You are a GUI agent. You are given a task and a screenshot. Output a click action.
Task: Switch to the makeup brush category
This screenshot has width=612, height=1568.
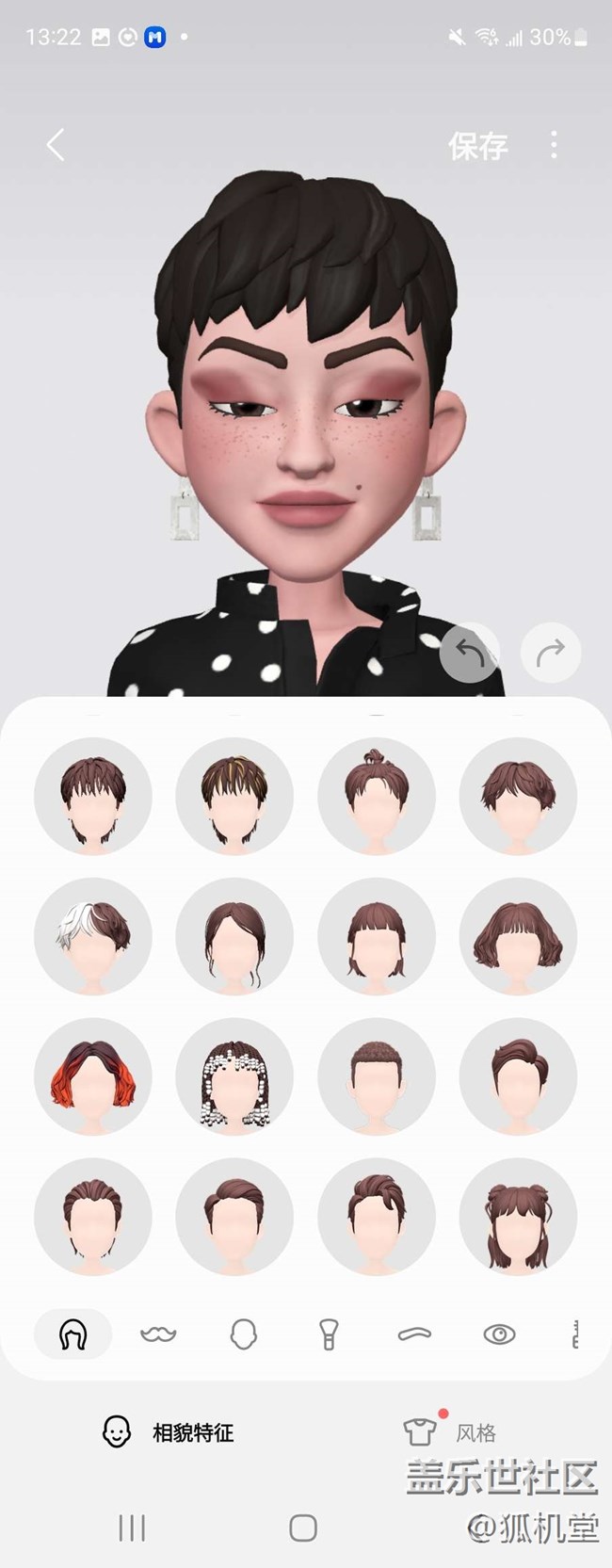coord(329,1334)
